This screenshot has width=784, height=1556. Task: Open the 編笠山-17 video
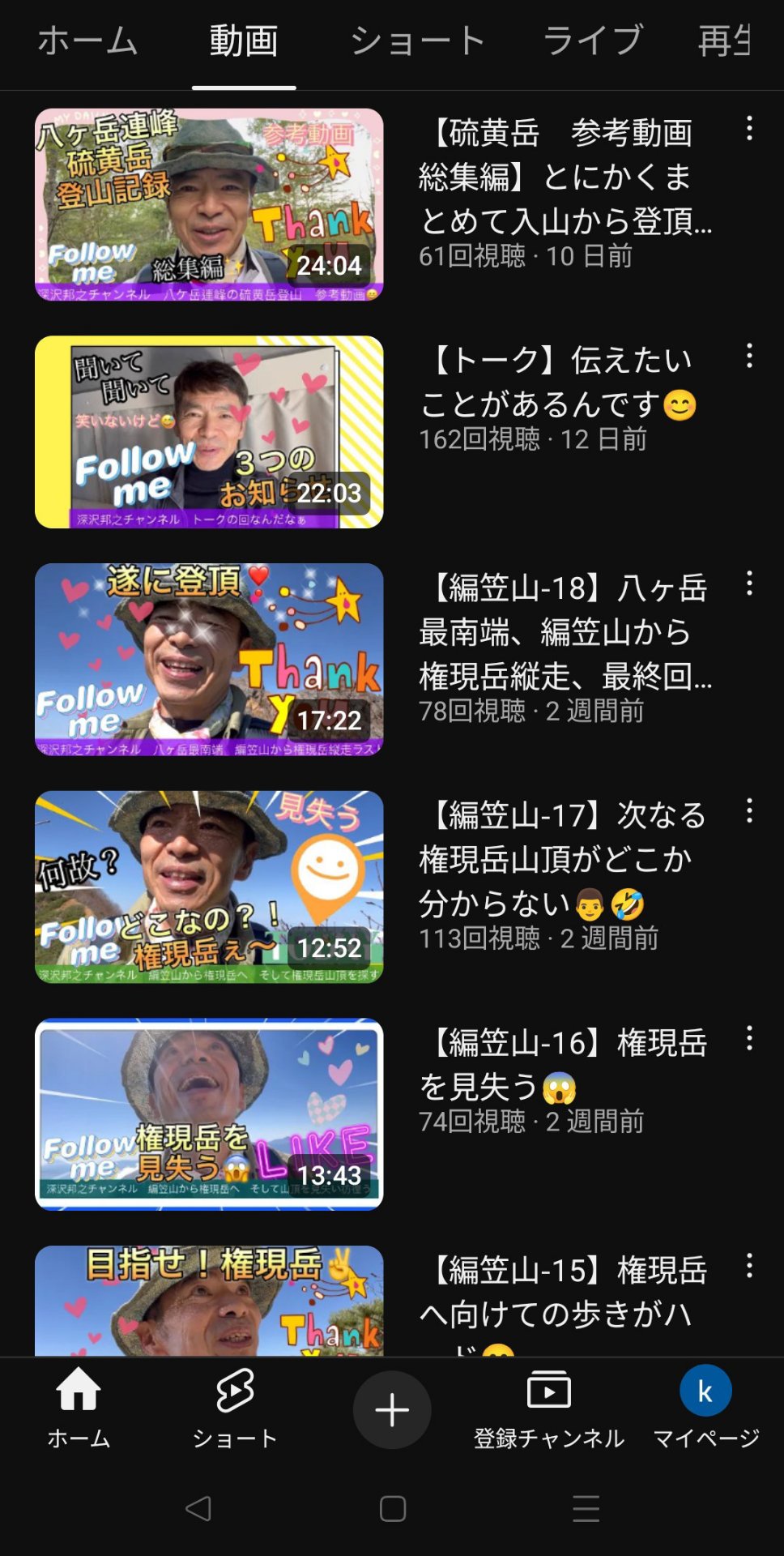[x=209, y=887]
